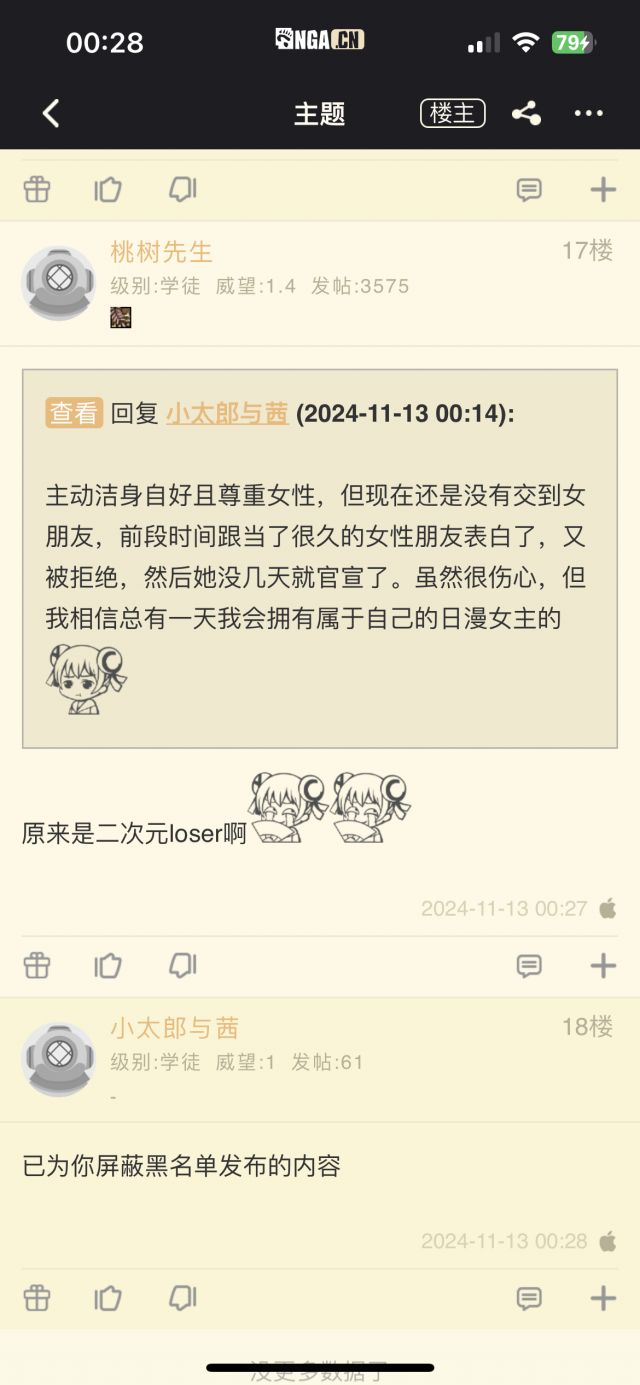View the 18楼 poster 小太郎与茜's avatar
Image resolution: width=640 pixels, height=1385 pixels.
click(x=58, y=1059)
